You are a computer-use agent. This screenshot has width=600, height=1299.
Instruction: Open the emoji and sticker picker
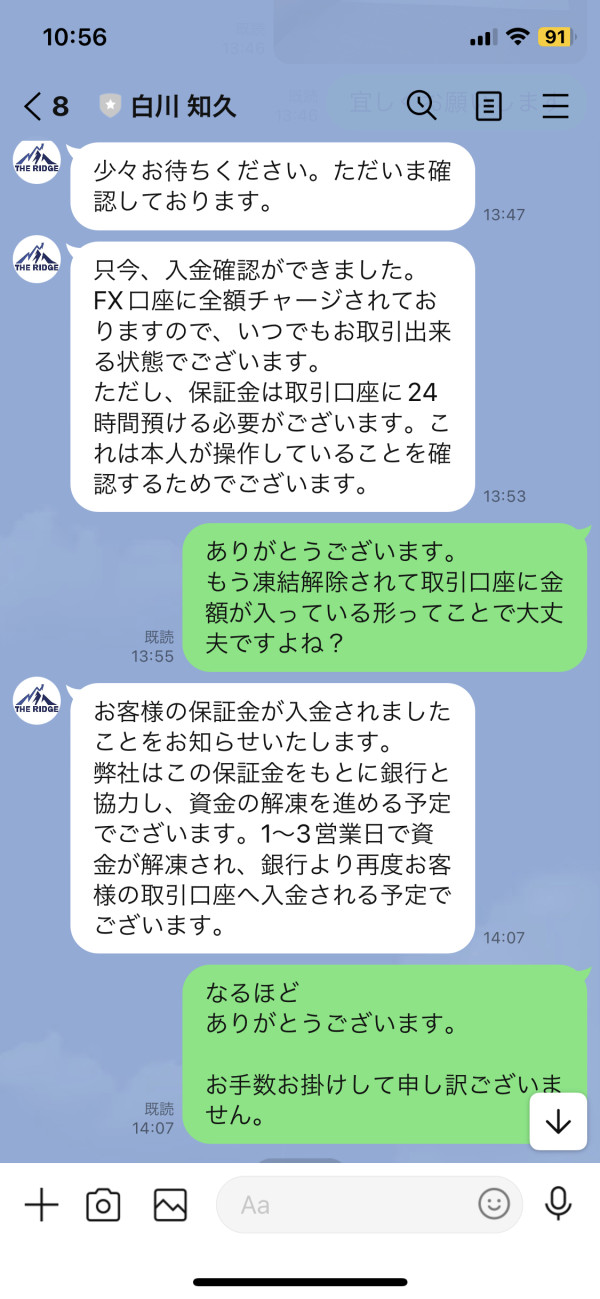tap(494, 1204)
